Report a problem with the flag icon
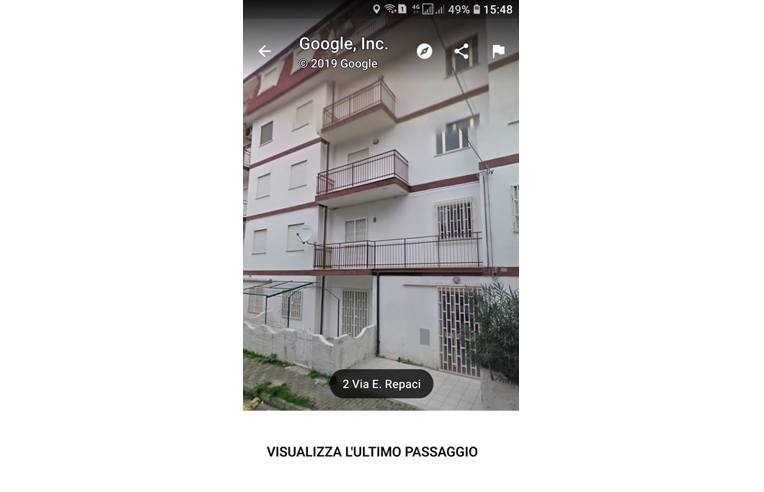The width and height of the screenshot is (764, 492). pos(498,51)
